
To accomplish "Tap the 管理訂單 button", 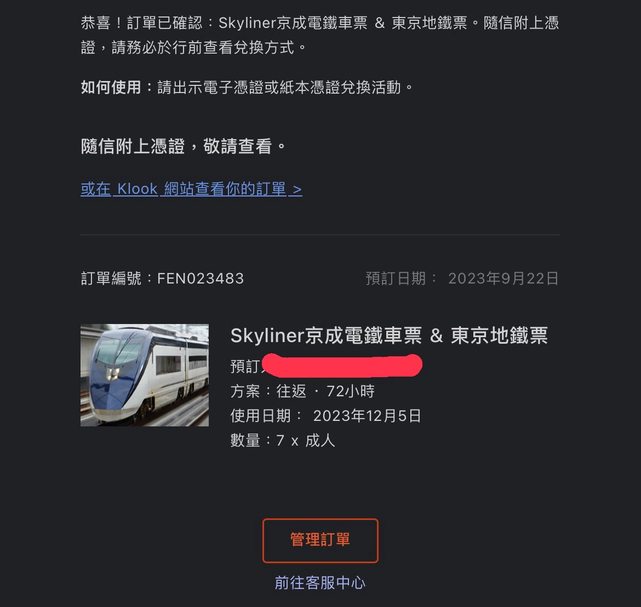I will 320,540.
